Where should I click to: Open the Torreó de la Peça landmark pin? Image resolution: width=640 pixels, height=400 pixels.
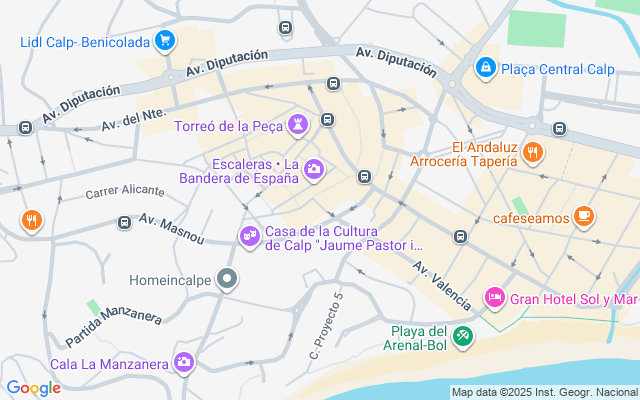[x=297, y=125]
